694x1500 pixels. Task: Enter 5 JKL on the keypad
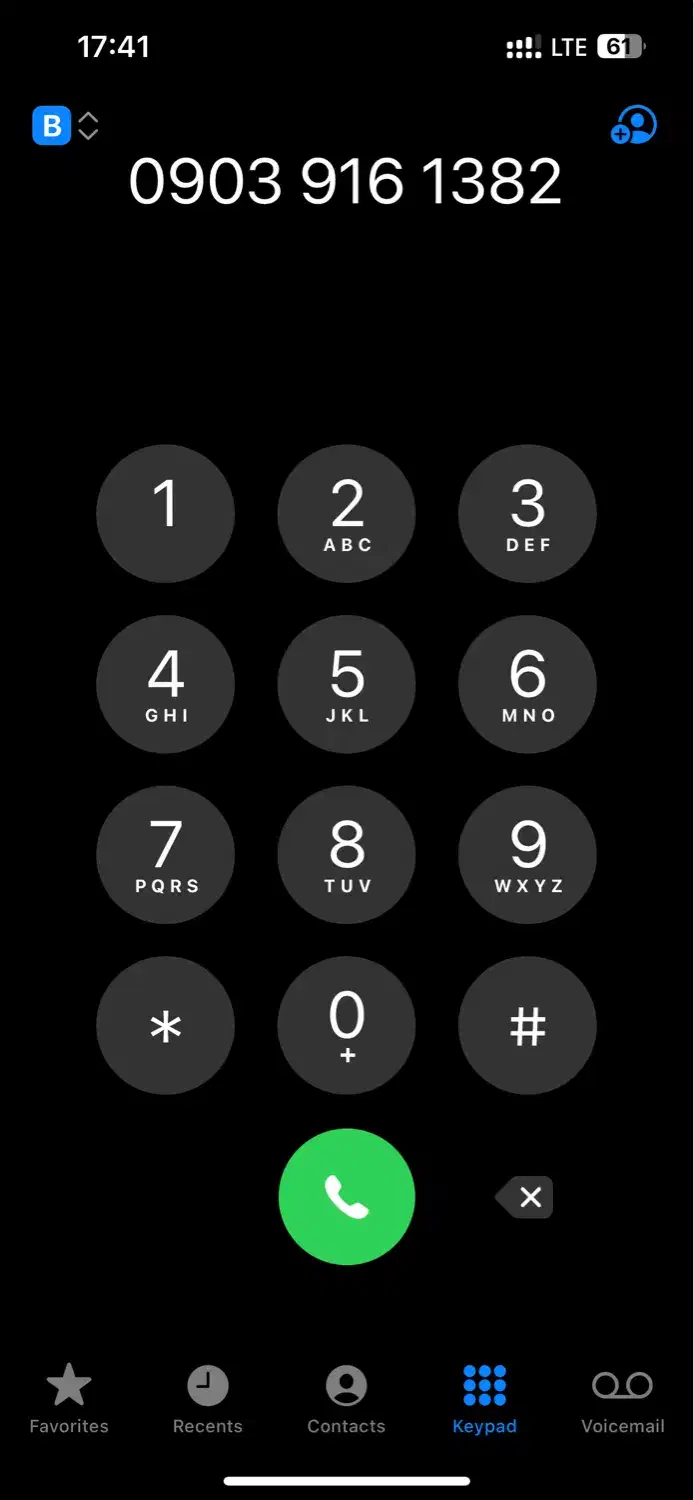tap(347, 684)
